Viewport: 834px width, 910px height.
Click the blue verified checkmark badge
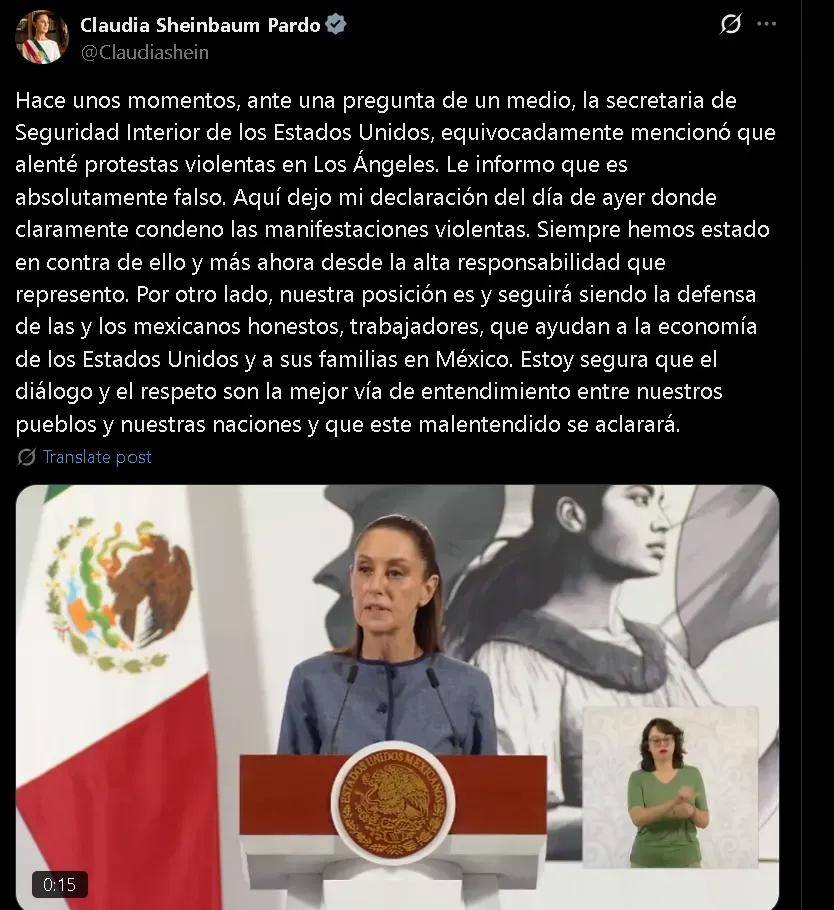coord(335,25)
